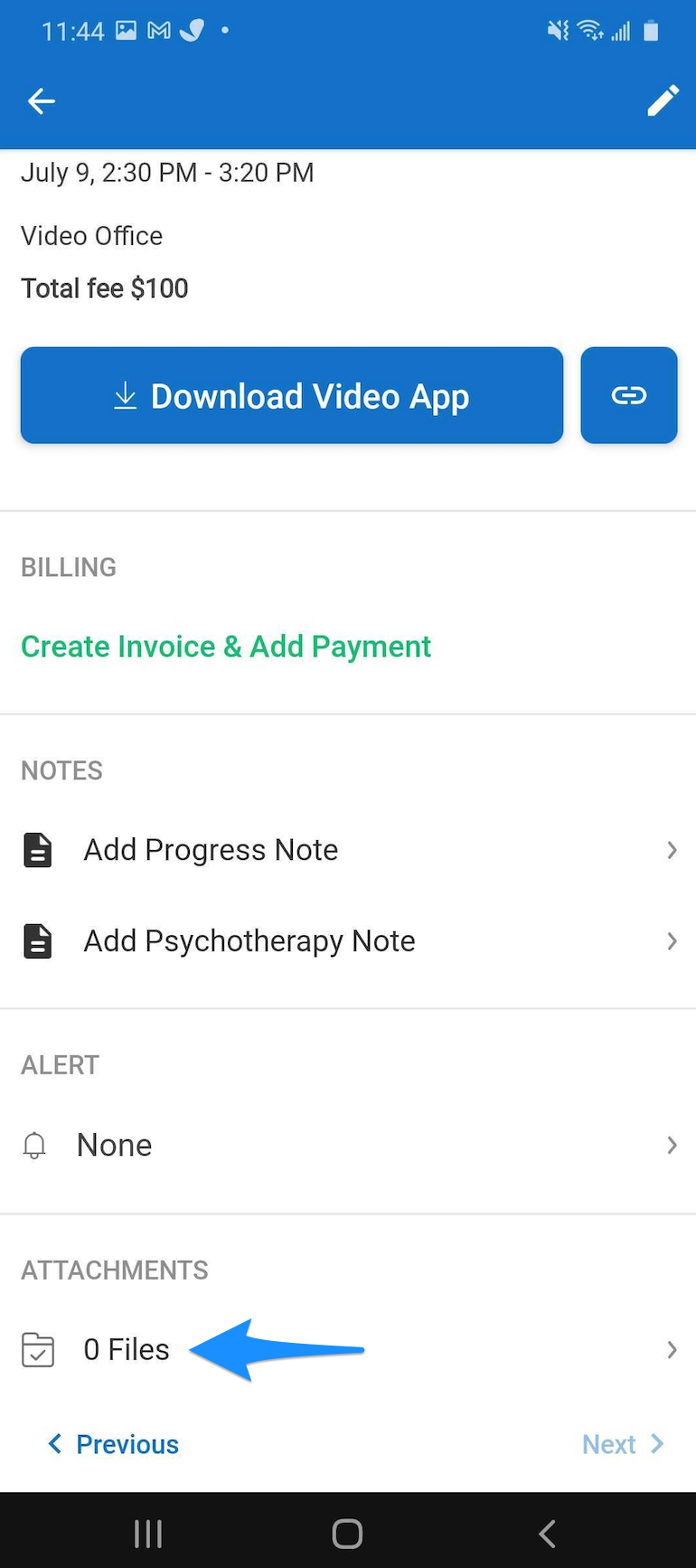Tap the Add Psychotherapy Note document icon

point(37,941)
